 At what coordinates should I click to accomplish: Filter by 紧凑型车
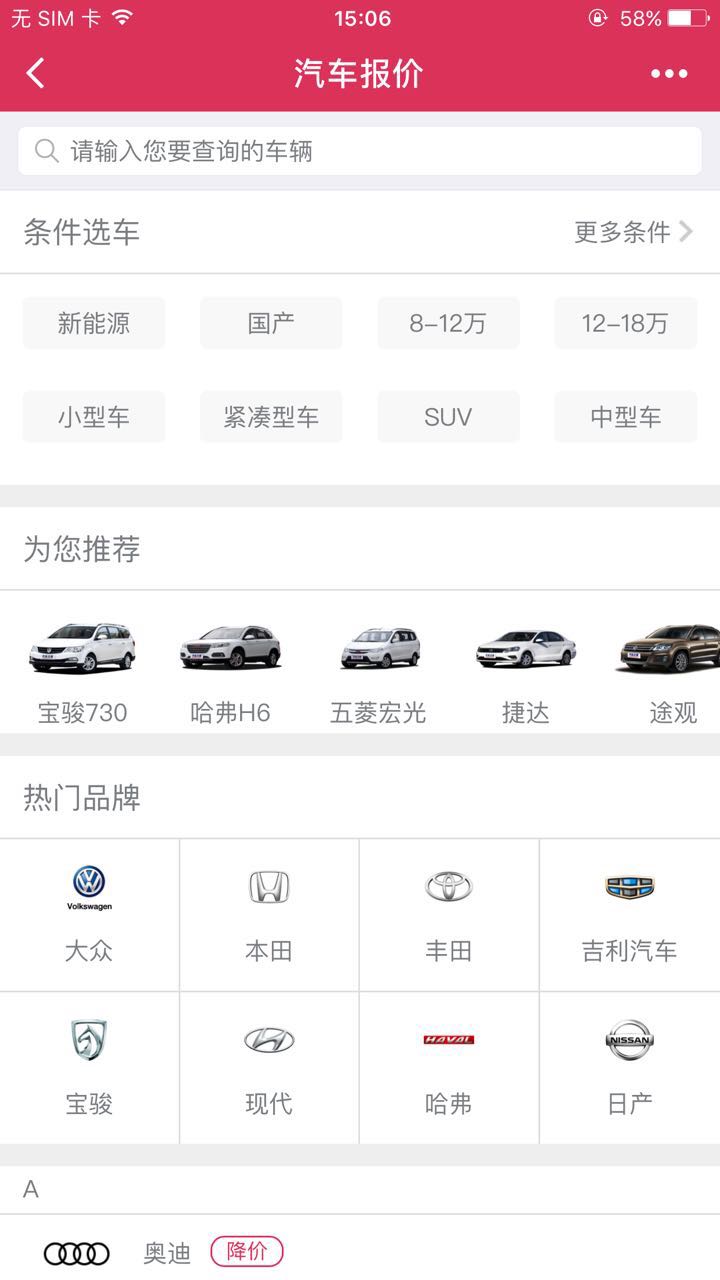[271, 417]
